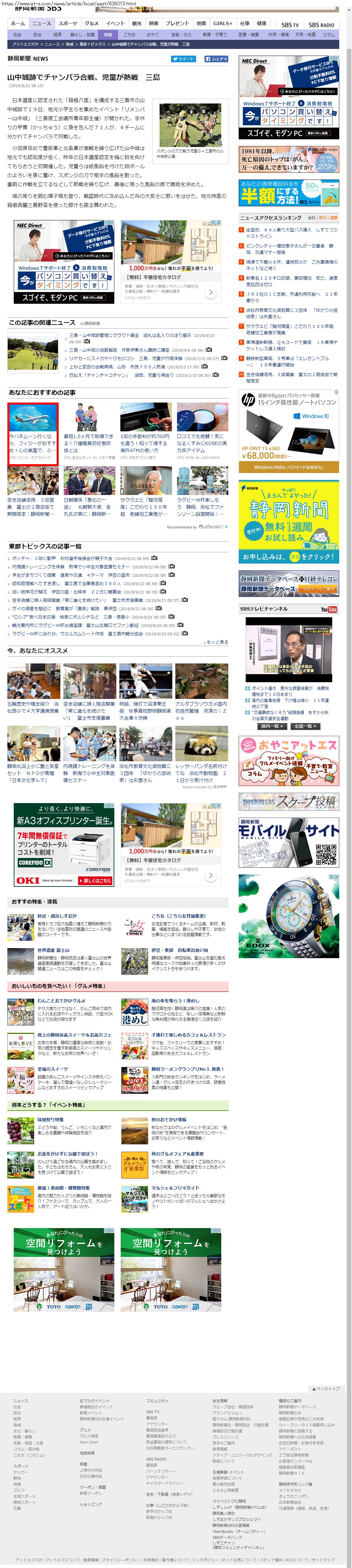Tap the もっと見る link under 東部トピックス list
Image resolution: width=352 pixels, height=1568 pixels.
pyautogui.click(x=217, y=642)
